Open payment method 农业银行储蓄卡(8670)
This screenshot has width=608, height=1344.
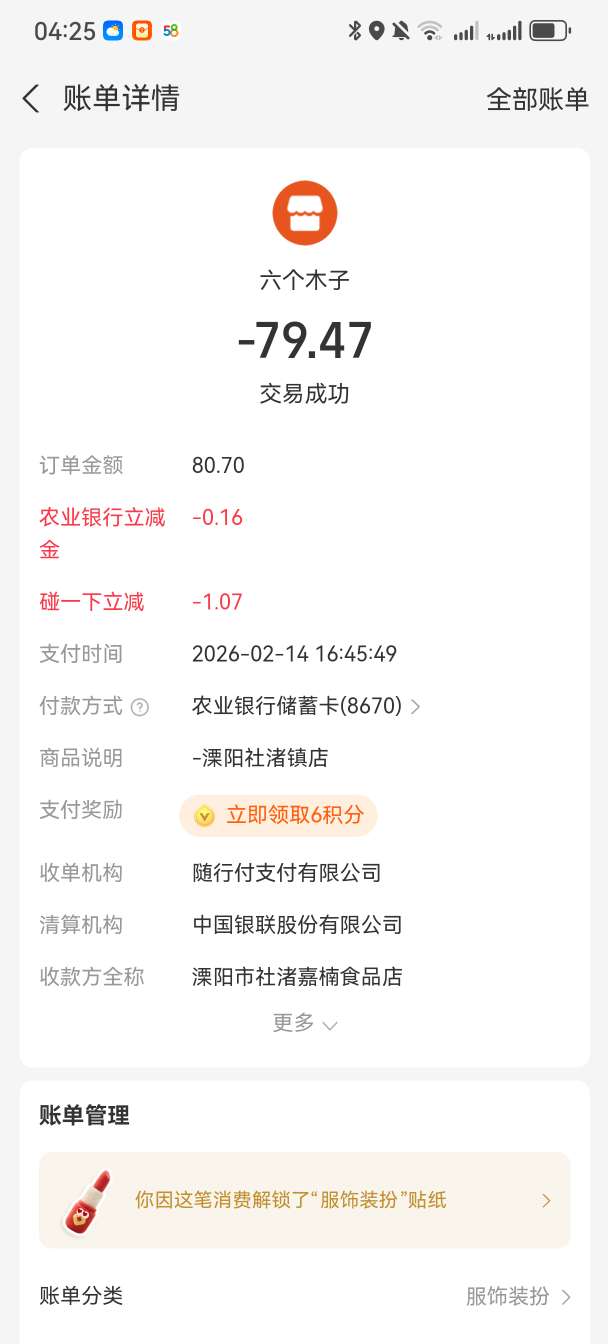tap(305, 707)
